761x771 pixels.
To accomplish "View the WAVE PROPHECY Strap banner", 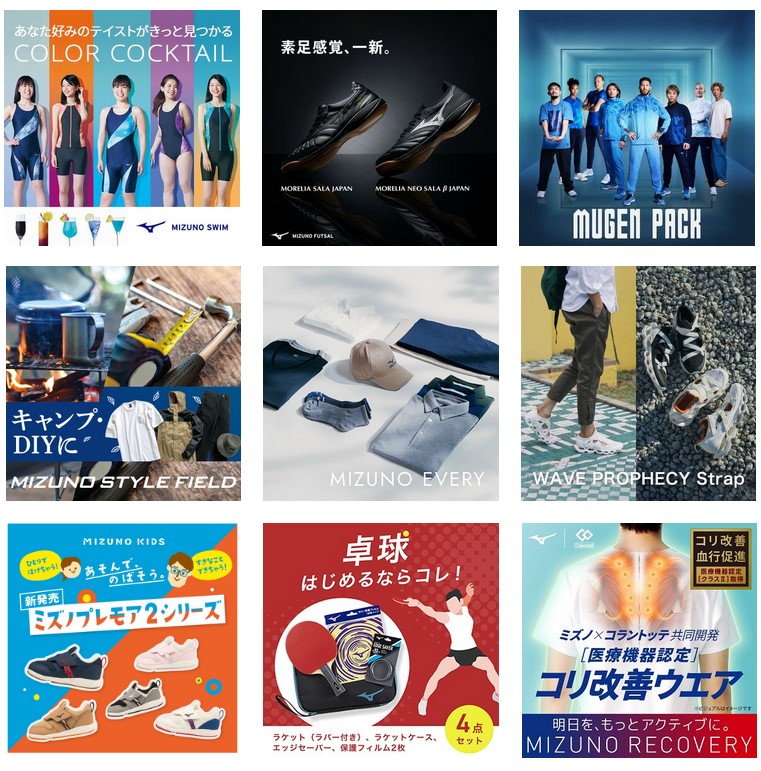I will (x=637, y=383).
